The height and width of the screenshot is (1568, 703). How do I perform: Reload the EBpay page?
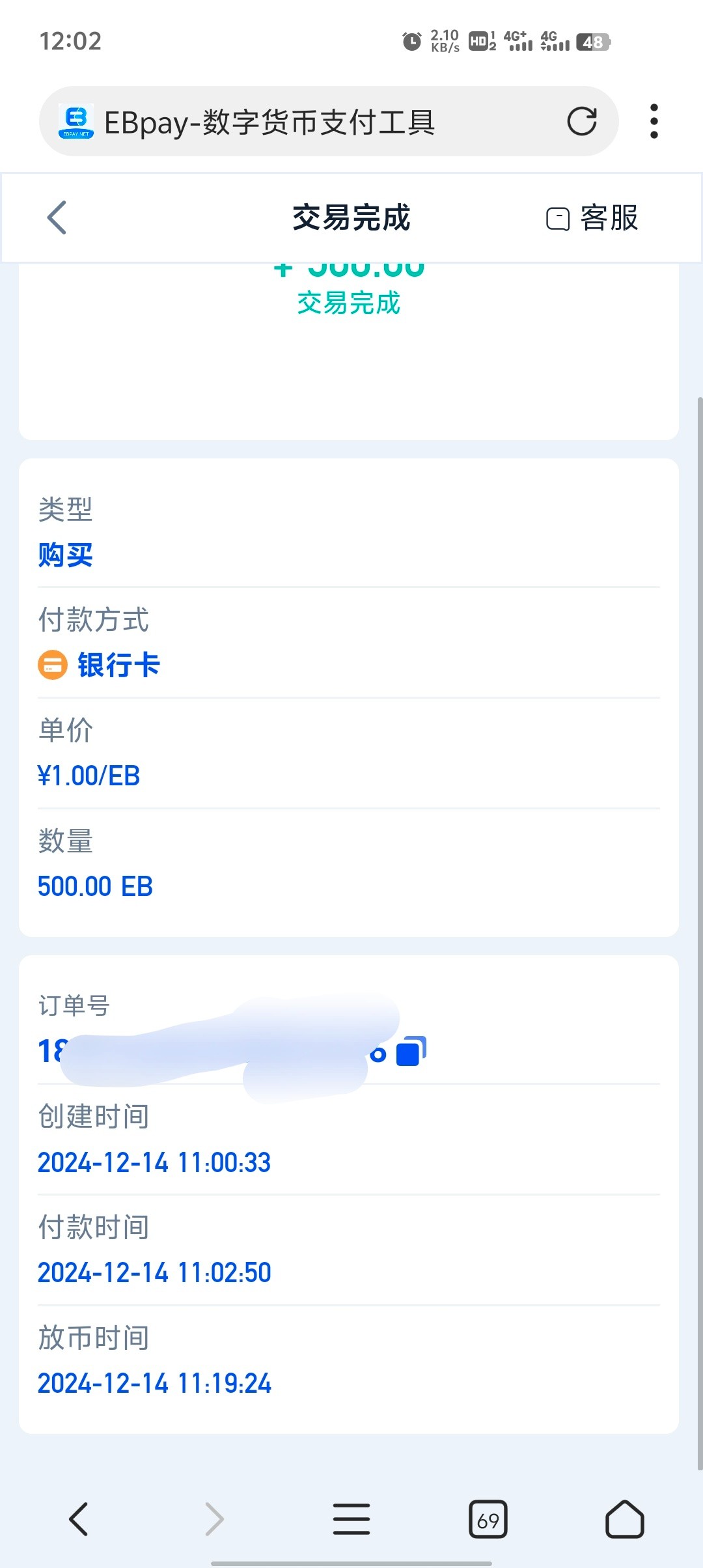pos(581,121)
